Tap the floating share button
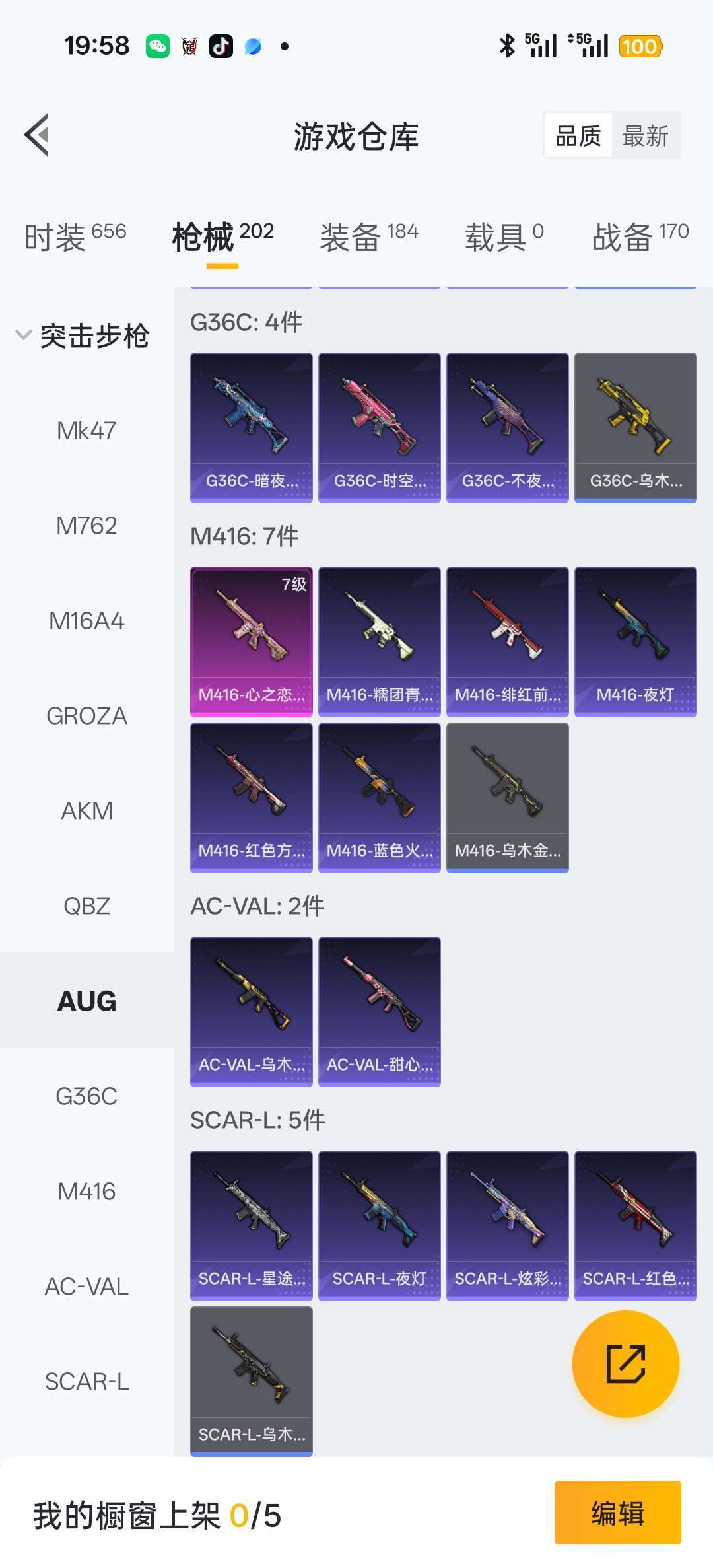This screenshot has height=1568, width=713. [x=625, y=1364]
